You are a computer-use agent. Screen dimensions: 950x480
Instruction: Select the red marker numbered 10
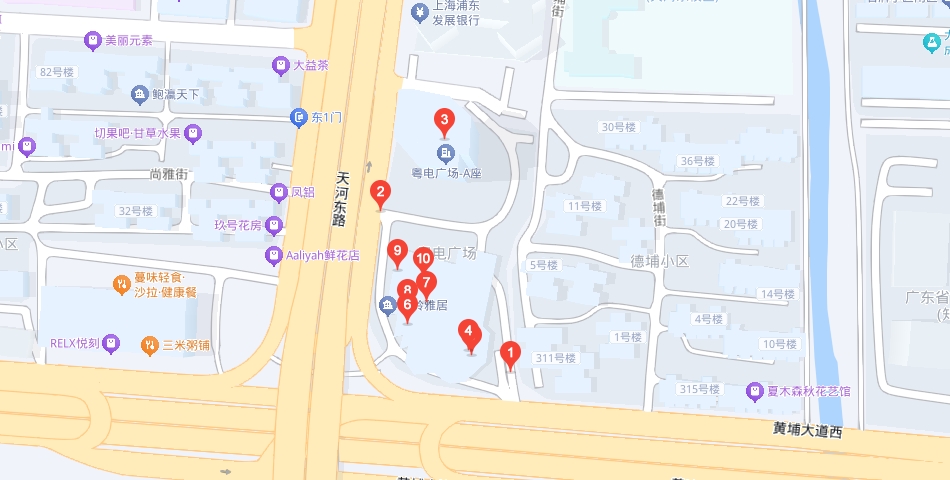[x=423, y=259]
